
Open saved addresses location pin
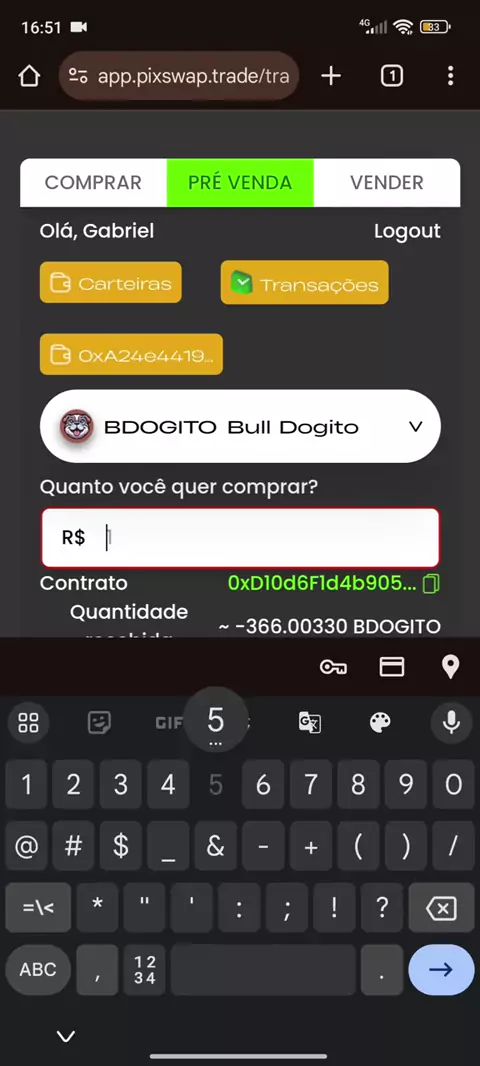[x=451, y=668]
